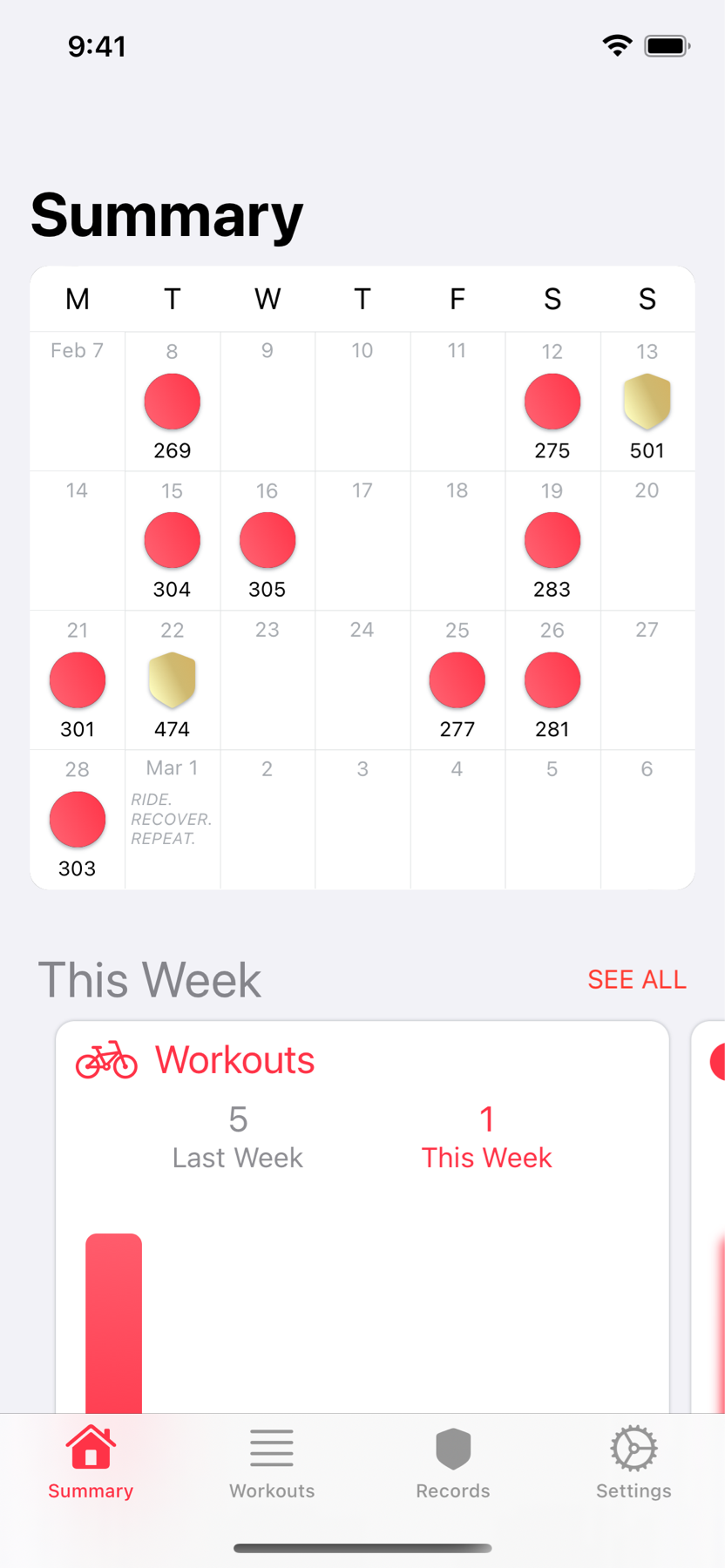This screenshot has width=725, height=1568.
Task: Select the Summary tab
Action: coord(91,1463)
